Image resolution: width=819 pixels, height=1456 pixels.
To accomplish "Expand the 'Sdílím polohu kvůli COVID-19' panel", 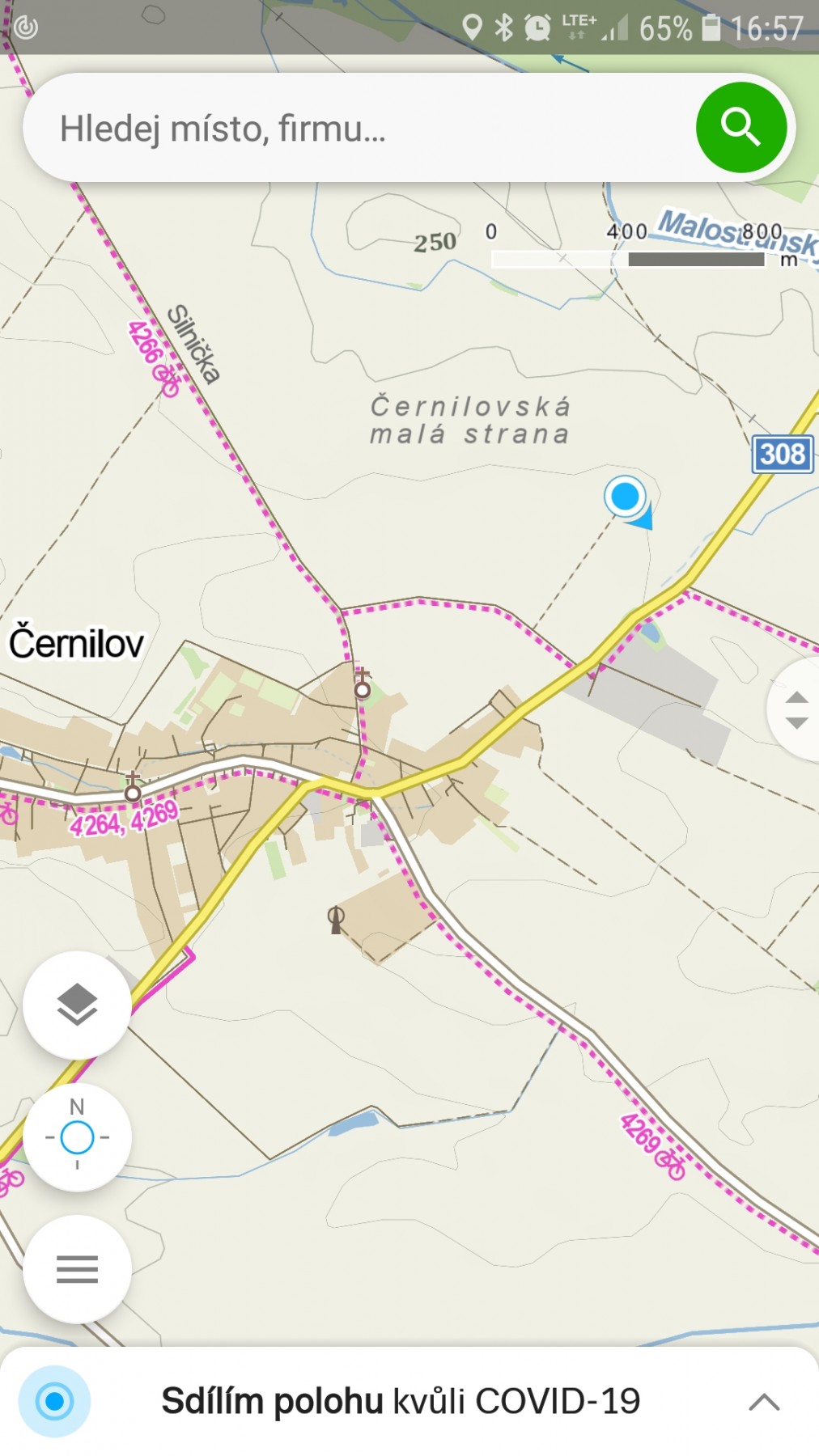I will click(x=764, y=1401).
